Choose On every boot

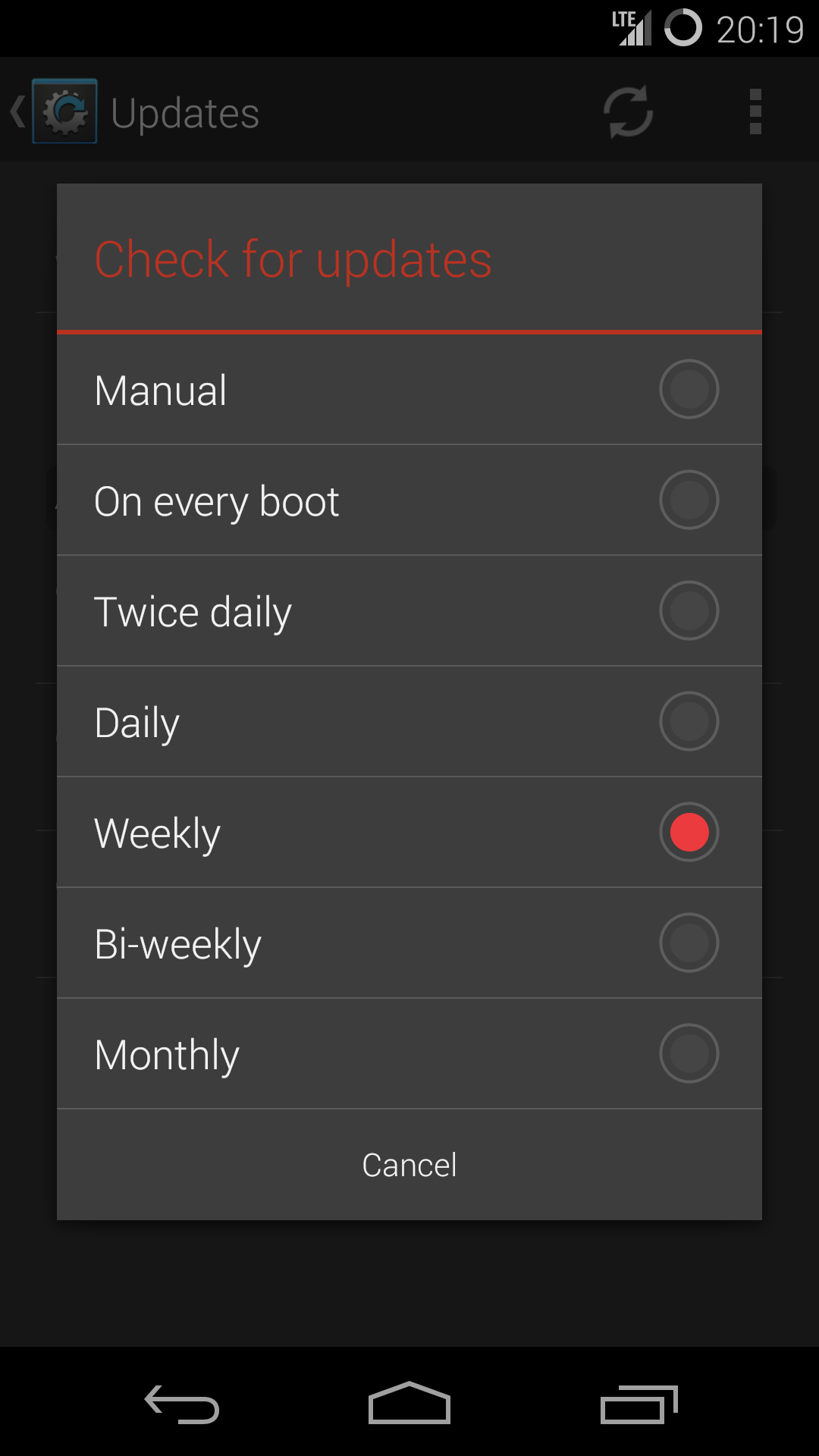(x=409, y=500)
